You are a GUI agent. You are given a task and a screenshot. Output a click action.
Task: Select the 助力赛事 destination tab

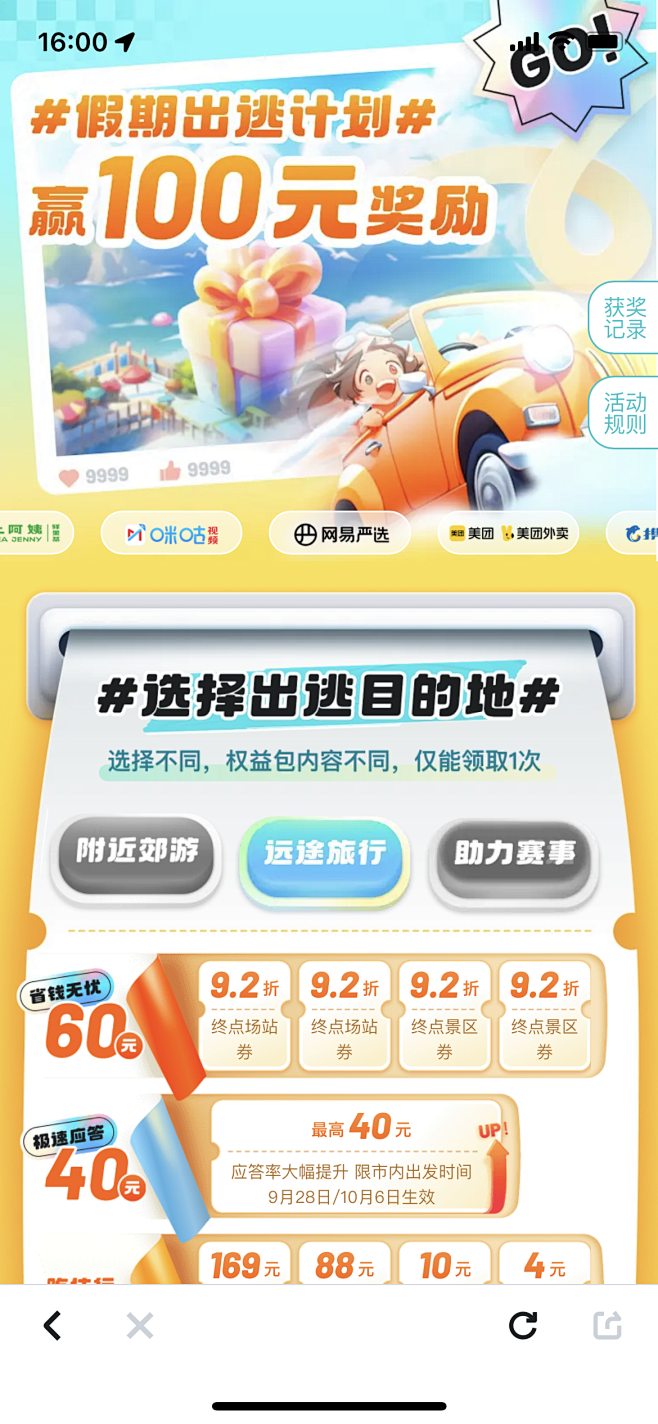point(515,855)
